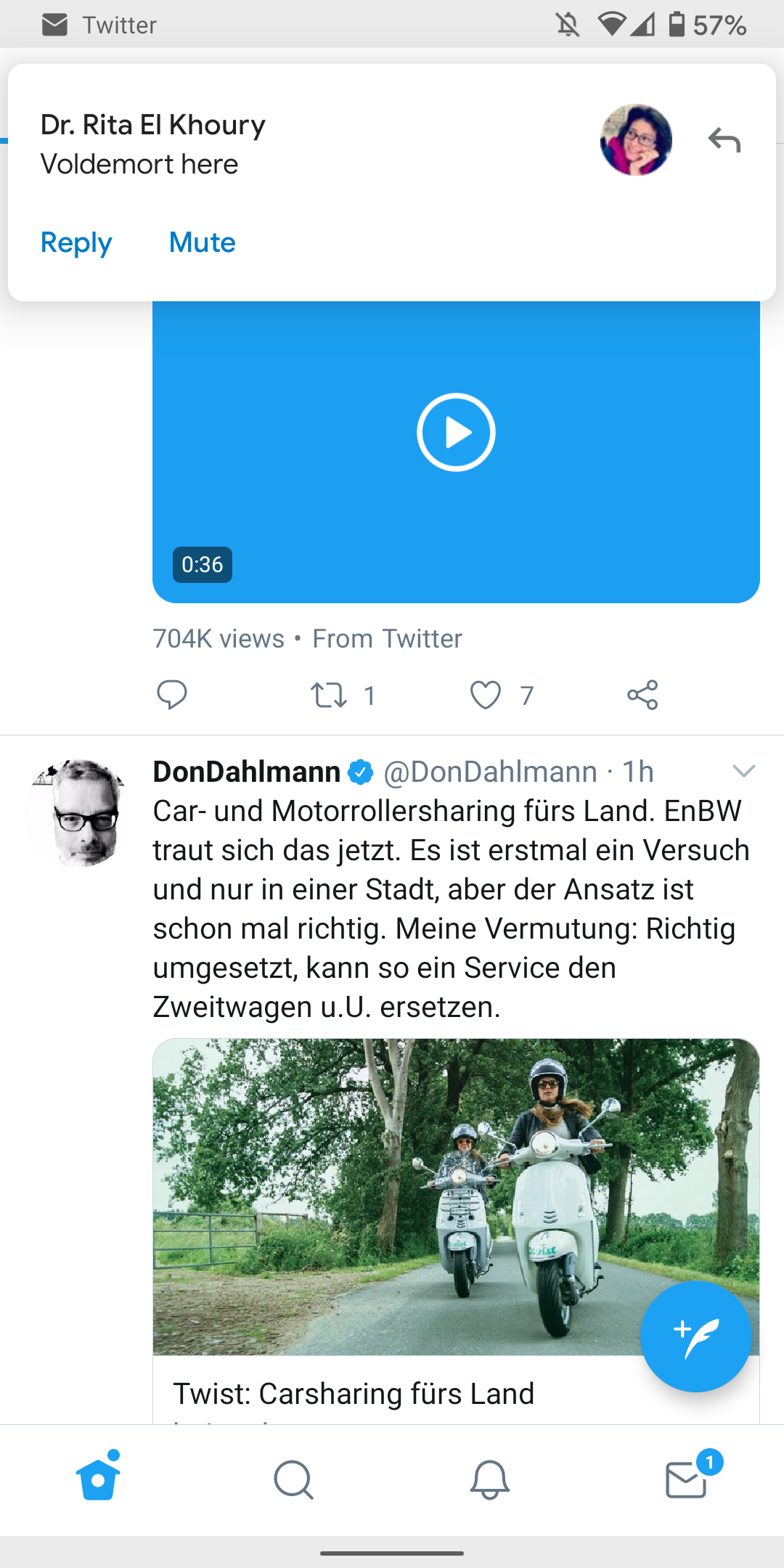The width and height of the screenshot is (784, 1568).
Task: Open the @DonDahlmann handle link
Action: point(490,771)
